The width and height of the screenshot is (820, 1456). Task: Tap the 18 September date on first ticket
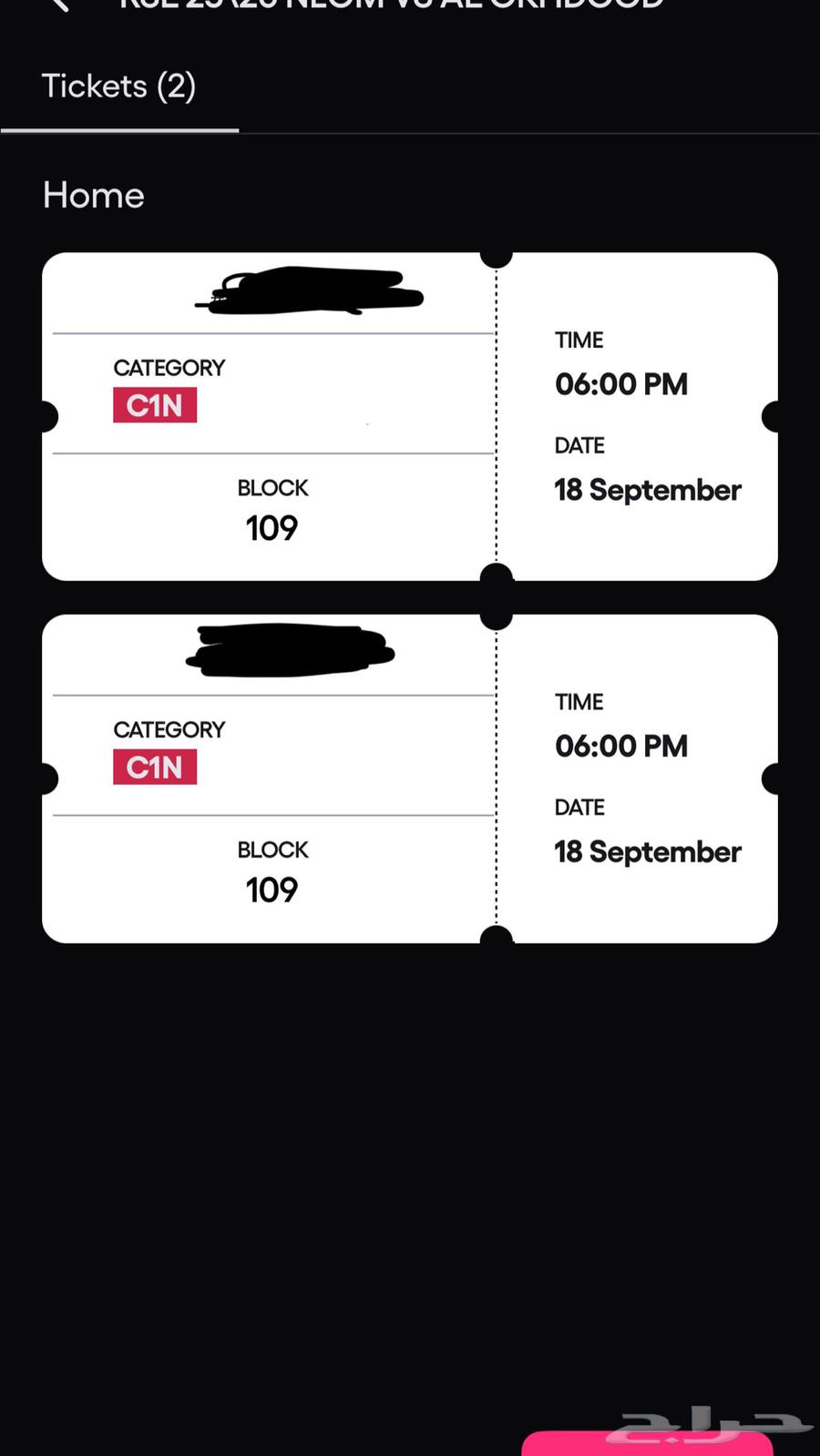tap(647, 490)
